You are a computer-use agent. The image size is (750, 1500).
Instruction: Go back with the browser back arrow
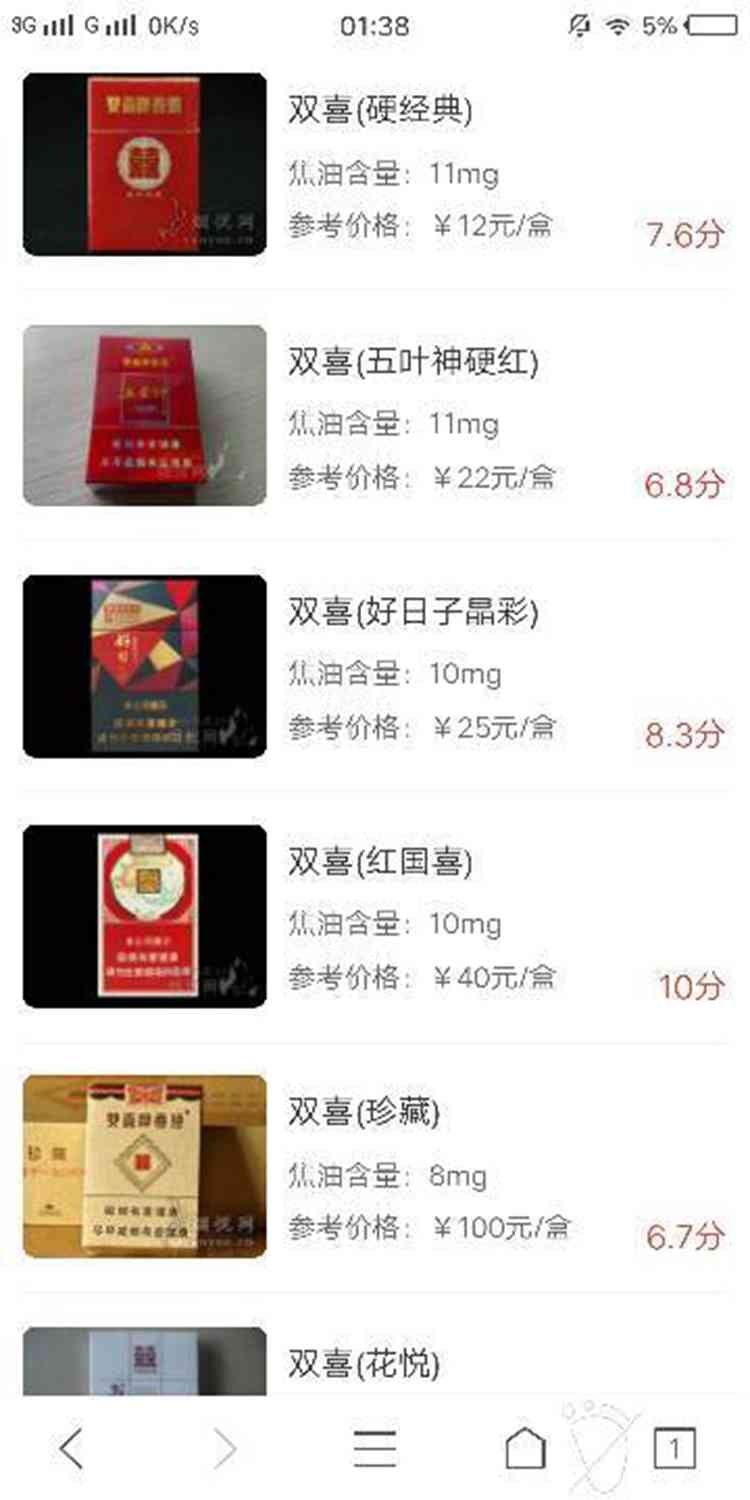(x=71, y=1447)
